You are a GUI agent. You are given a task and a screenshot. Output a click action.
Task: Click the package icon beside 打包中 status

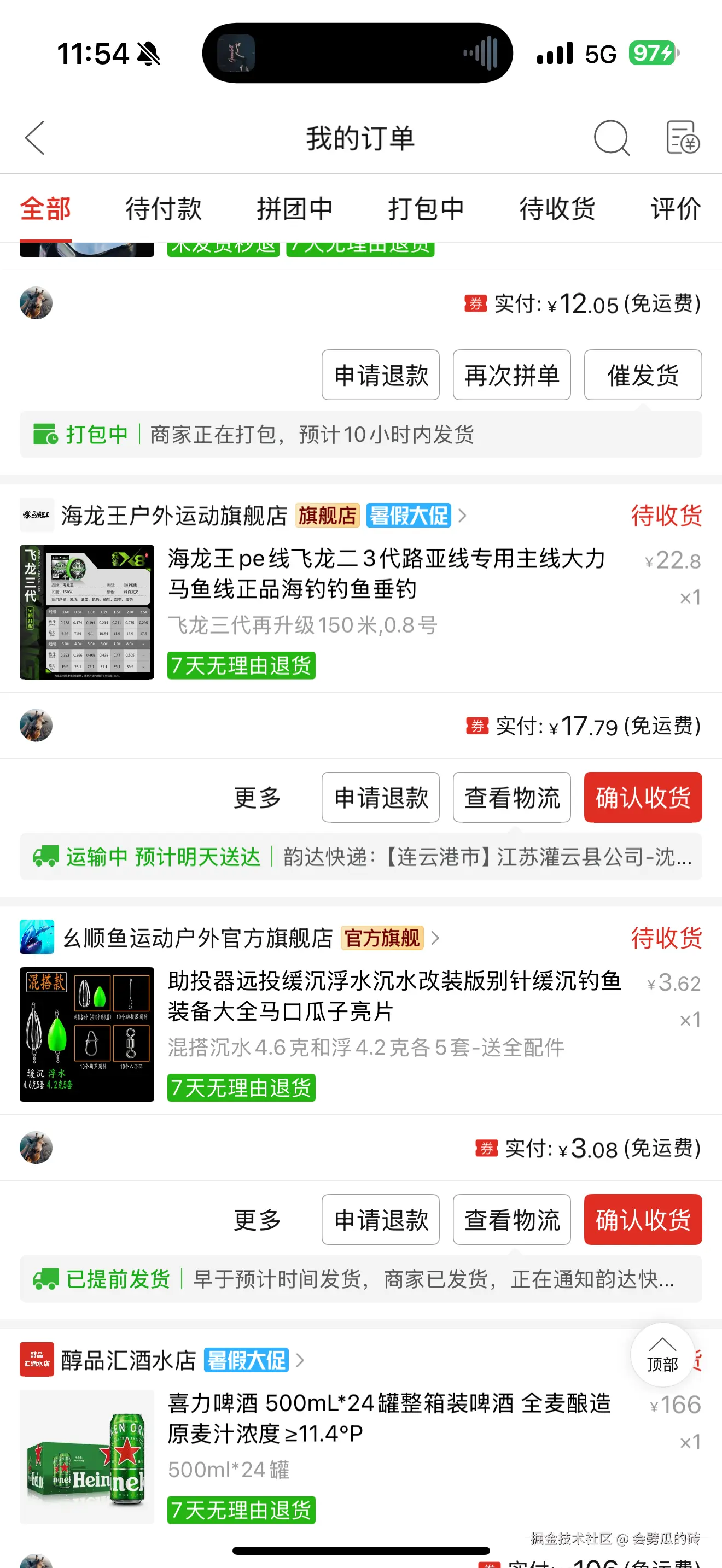[x=44, y=434]
